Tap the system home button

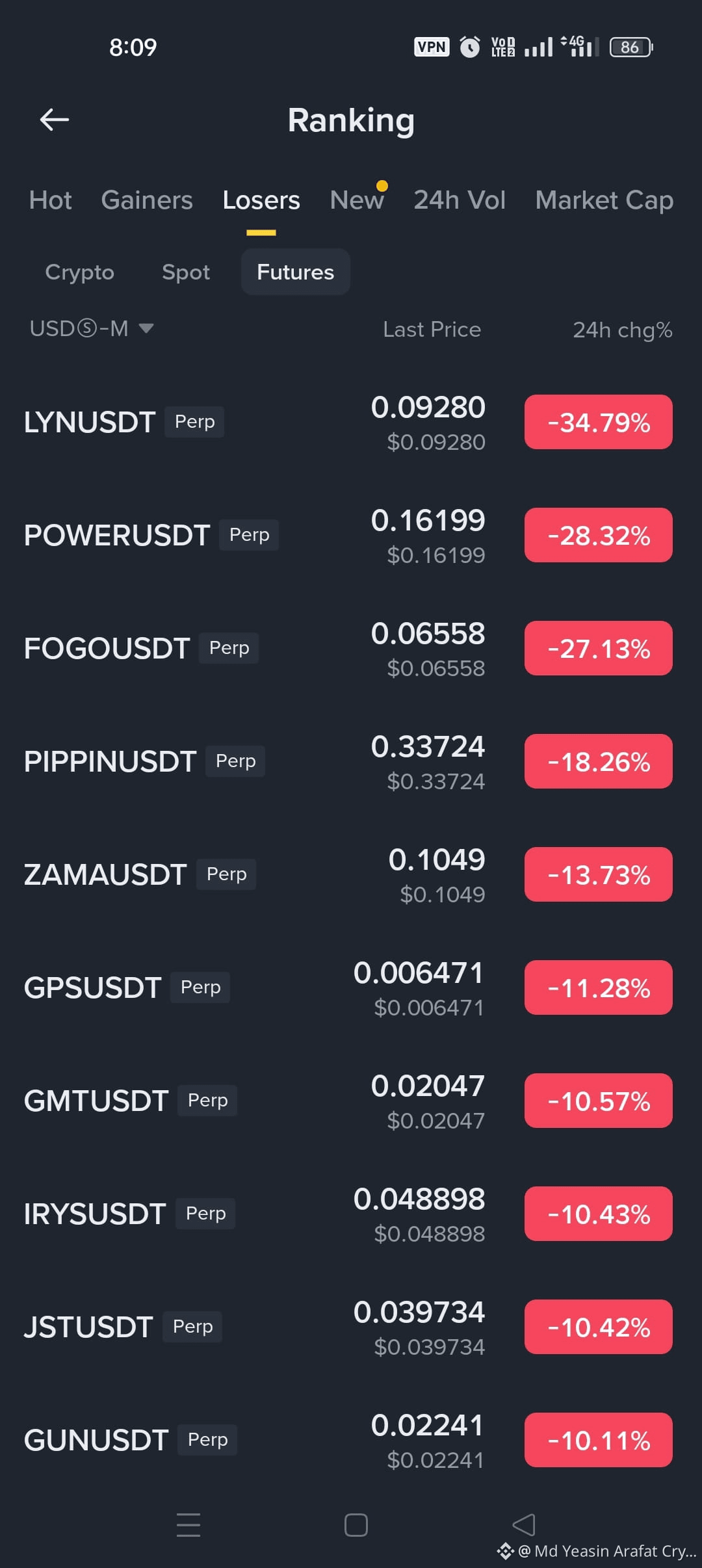356,1525
